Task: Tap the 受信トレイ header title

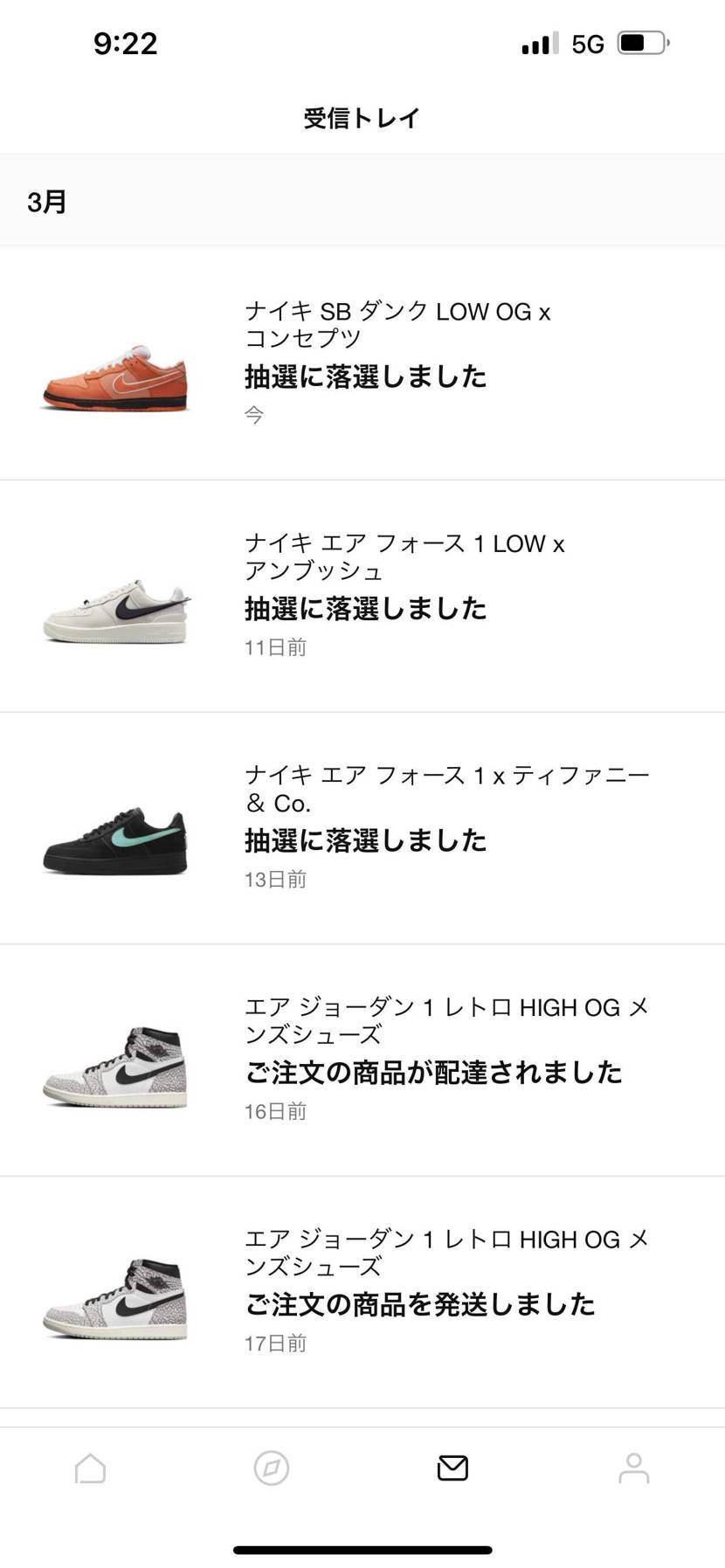Action: point(362,116)
